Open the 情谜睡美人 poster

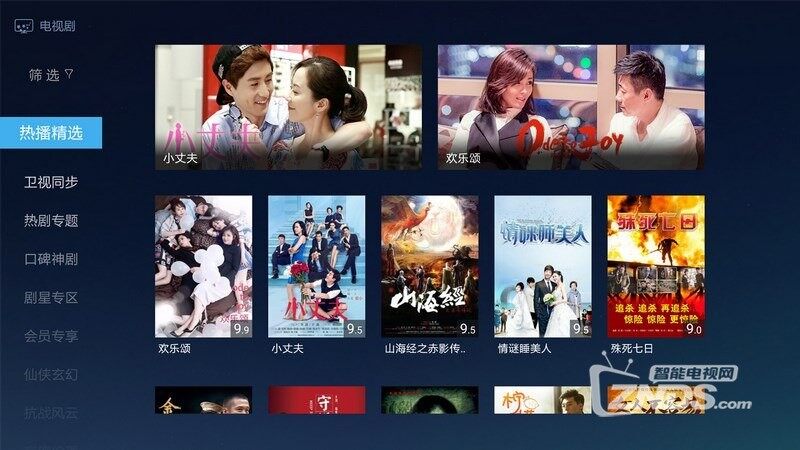tap(542, 266)
